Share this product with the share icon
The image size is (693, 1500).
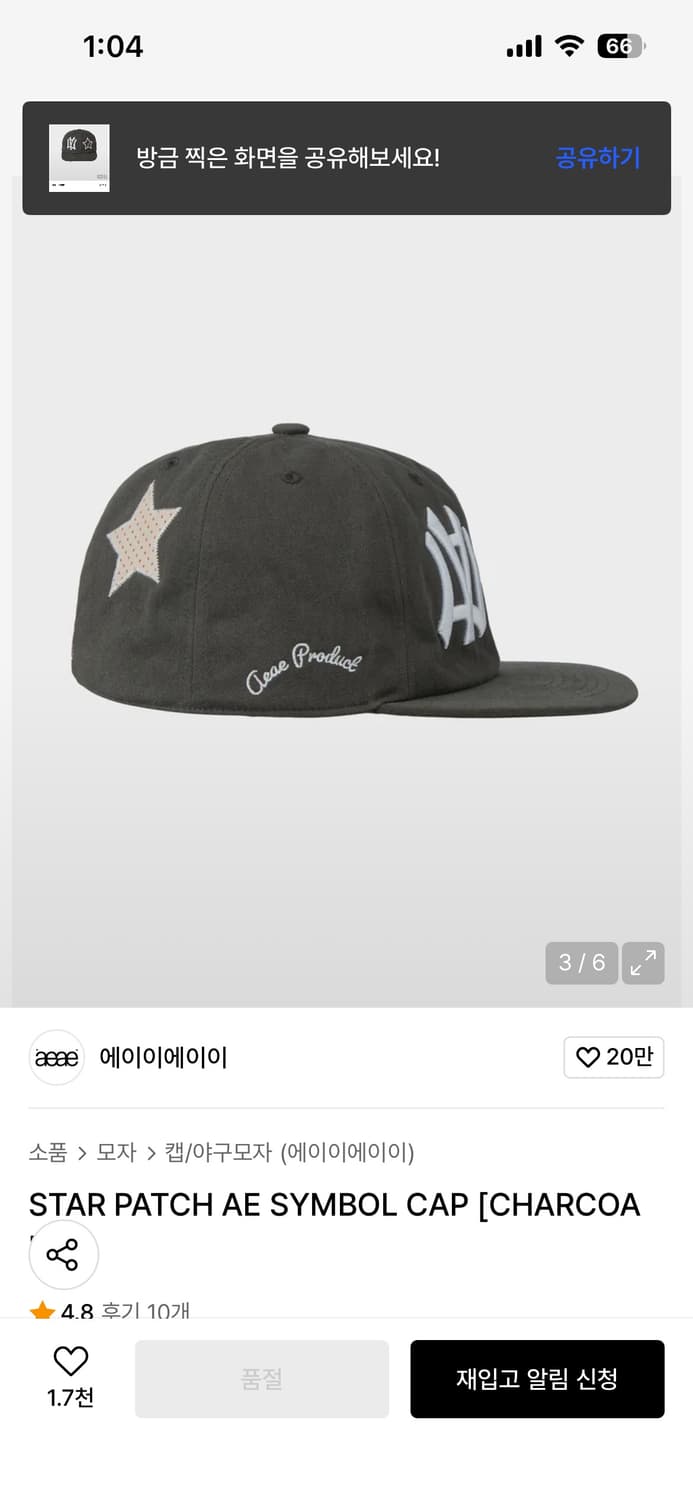coord(63,1255)
